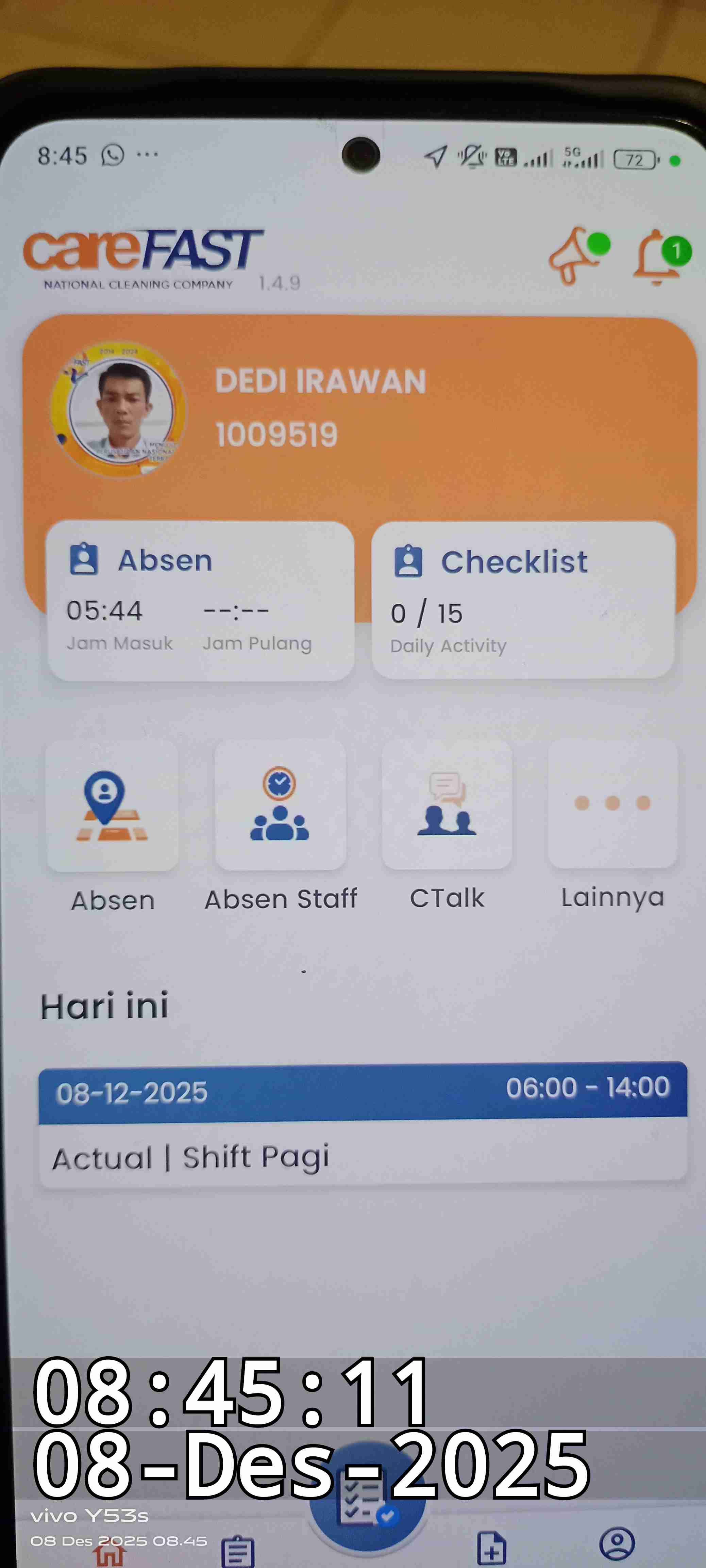Open the Absen attendance time card
This screenshot has width=706, height=1568.
click(200, 600)
